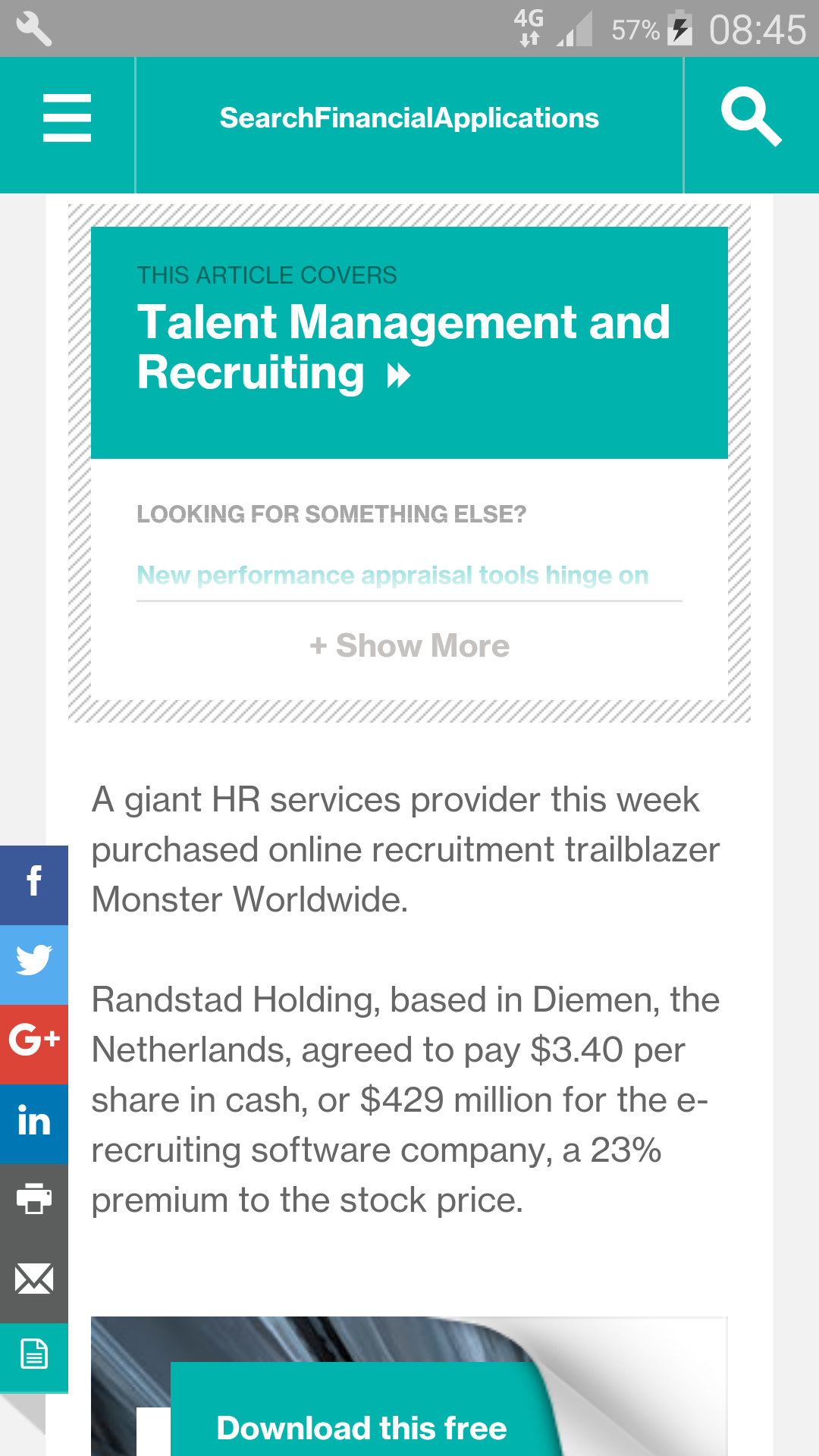Open Talent Management and Recruiting topic

pos(404,347)
